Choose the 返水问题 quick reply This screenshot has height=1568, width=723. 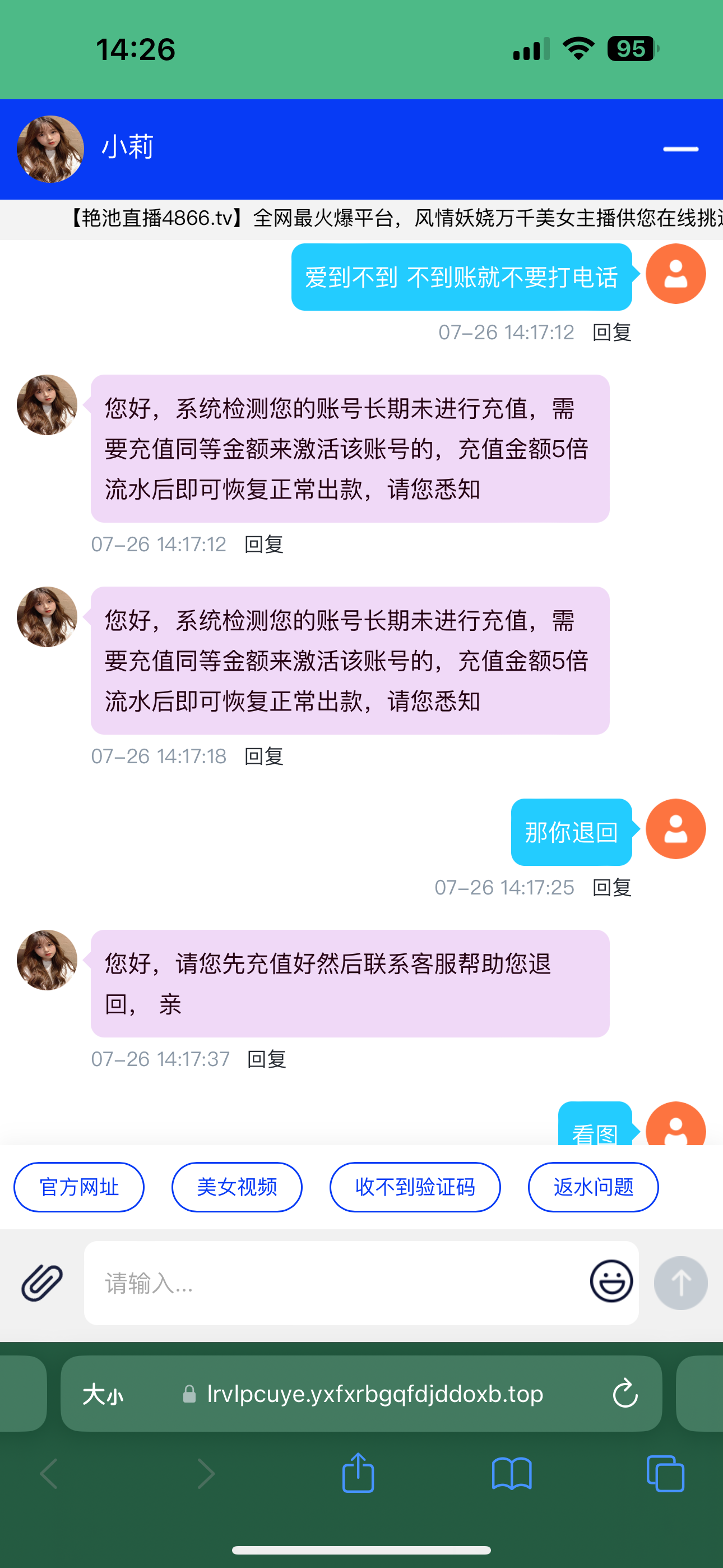[x=593, y=1186]
